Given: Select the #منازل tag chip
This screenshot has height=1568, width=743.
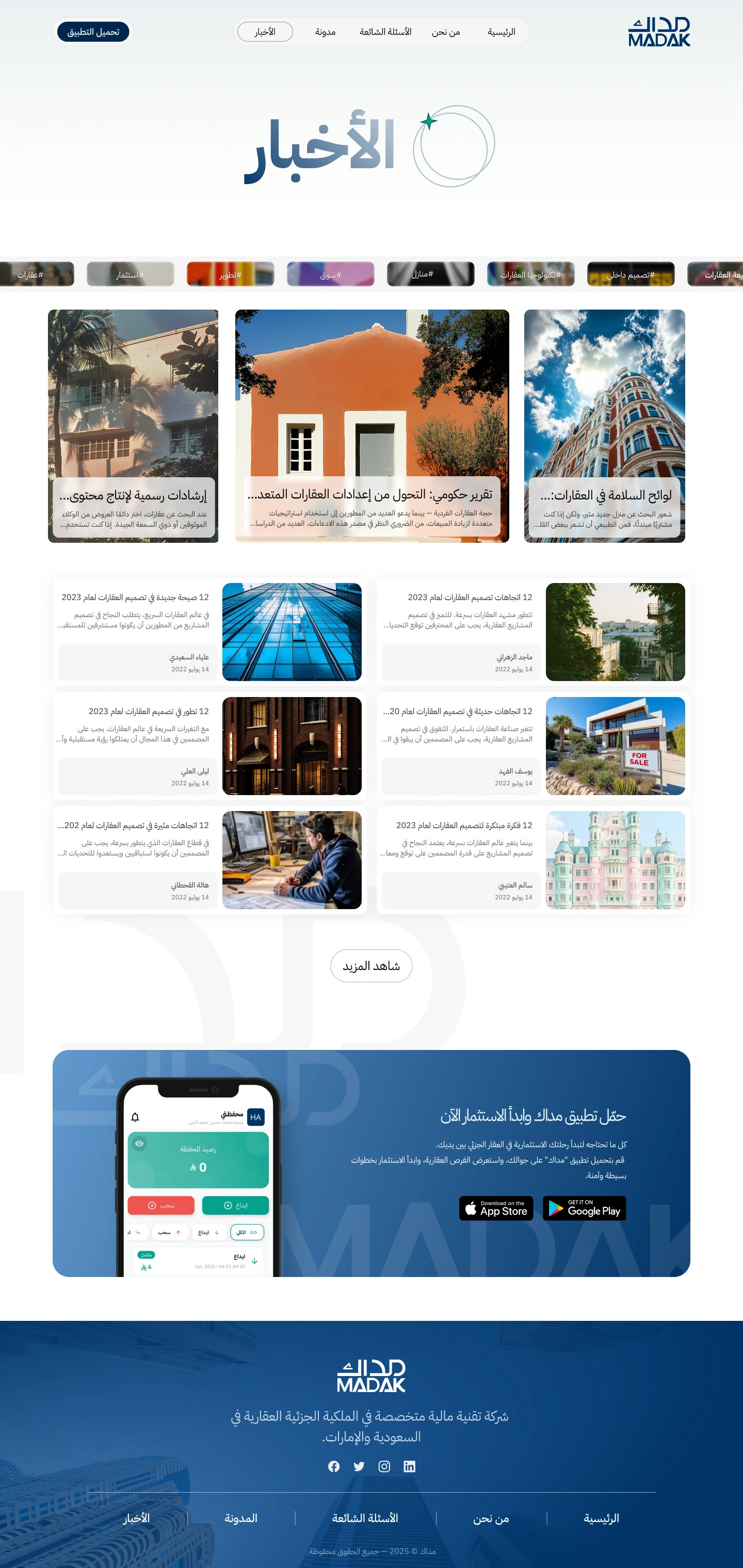Looking at the screenshot, I should tap(430, 274).
